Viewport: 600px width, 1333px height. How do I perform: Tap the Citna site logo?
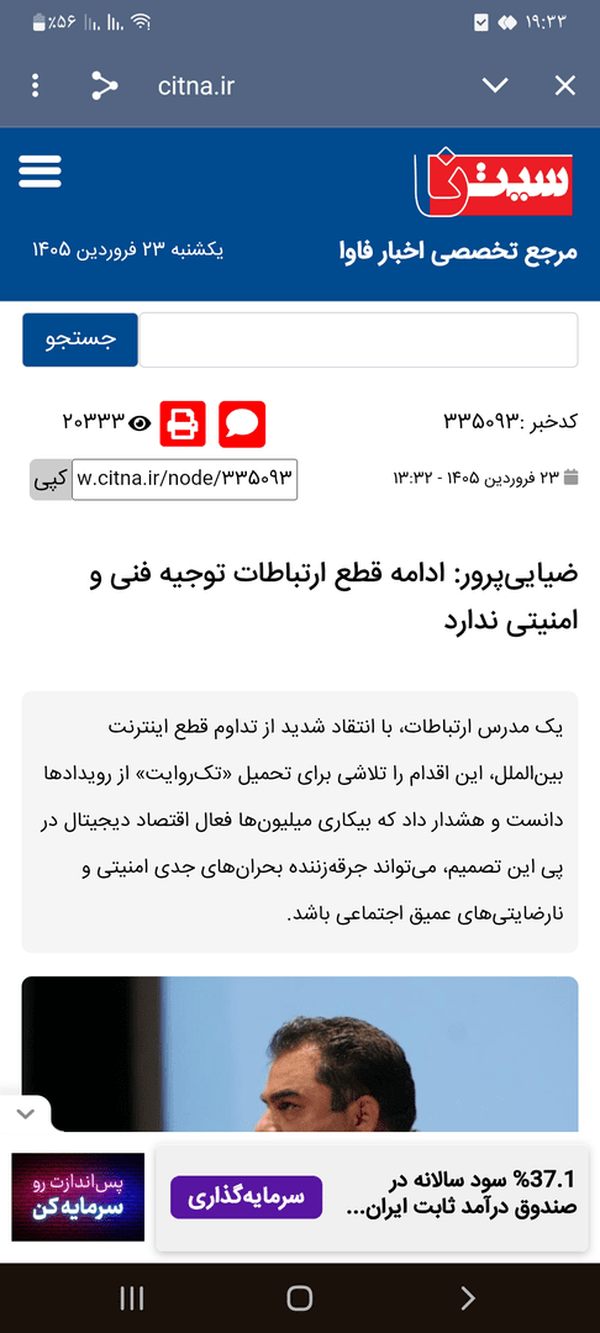[x=494, y=182]
